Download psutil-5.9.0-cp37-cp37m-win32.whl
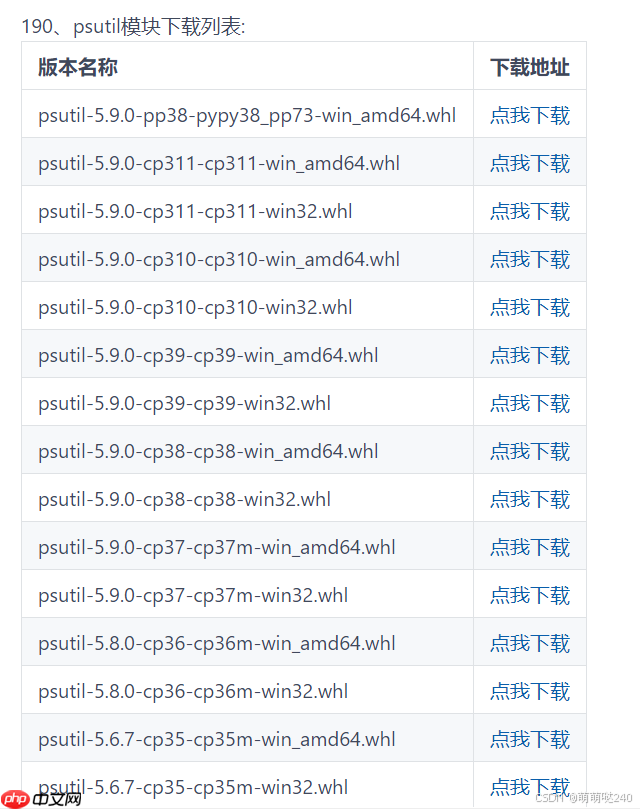This screenshot has height=809, width=640. [529, 595]
